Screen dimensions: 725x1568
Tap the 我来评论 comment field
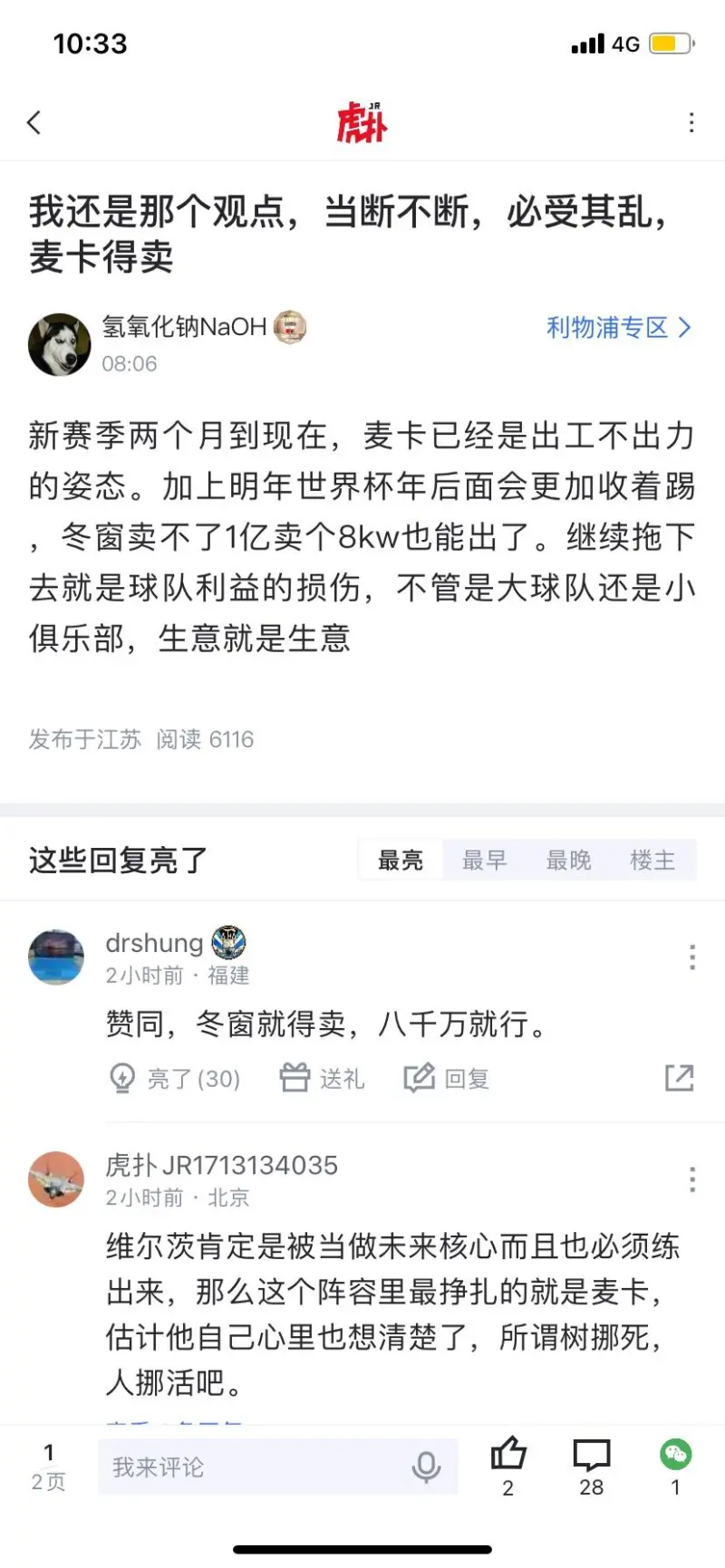click(254, 1467)
